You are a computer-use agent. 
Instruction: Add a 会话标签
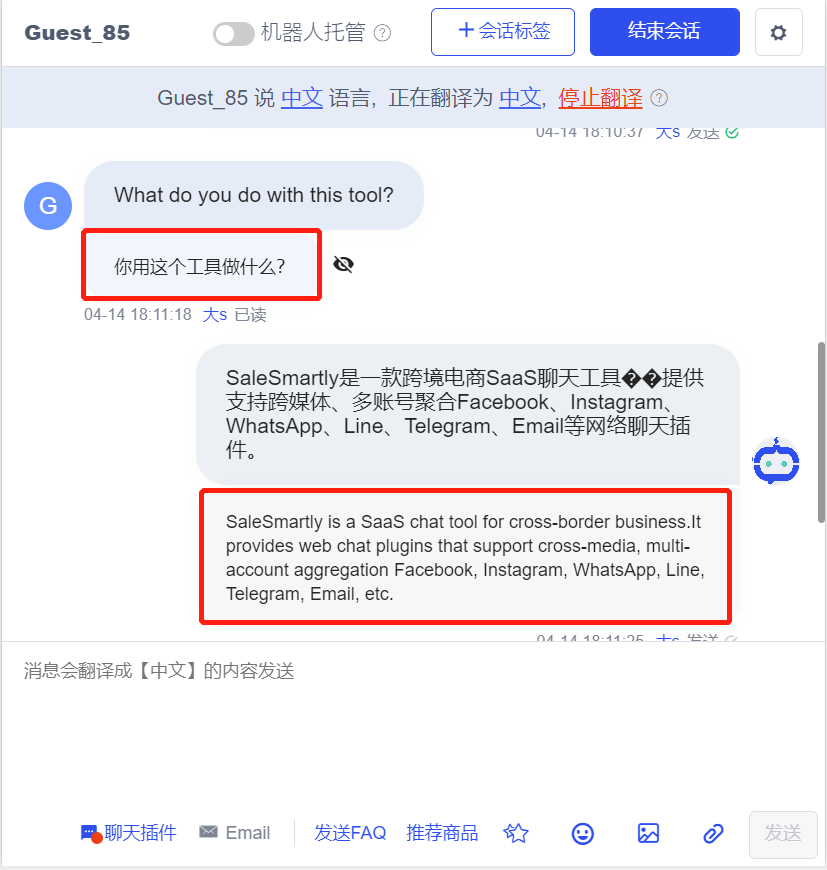click(x=503, y=31)
